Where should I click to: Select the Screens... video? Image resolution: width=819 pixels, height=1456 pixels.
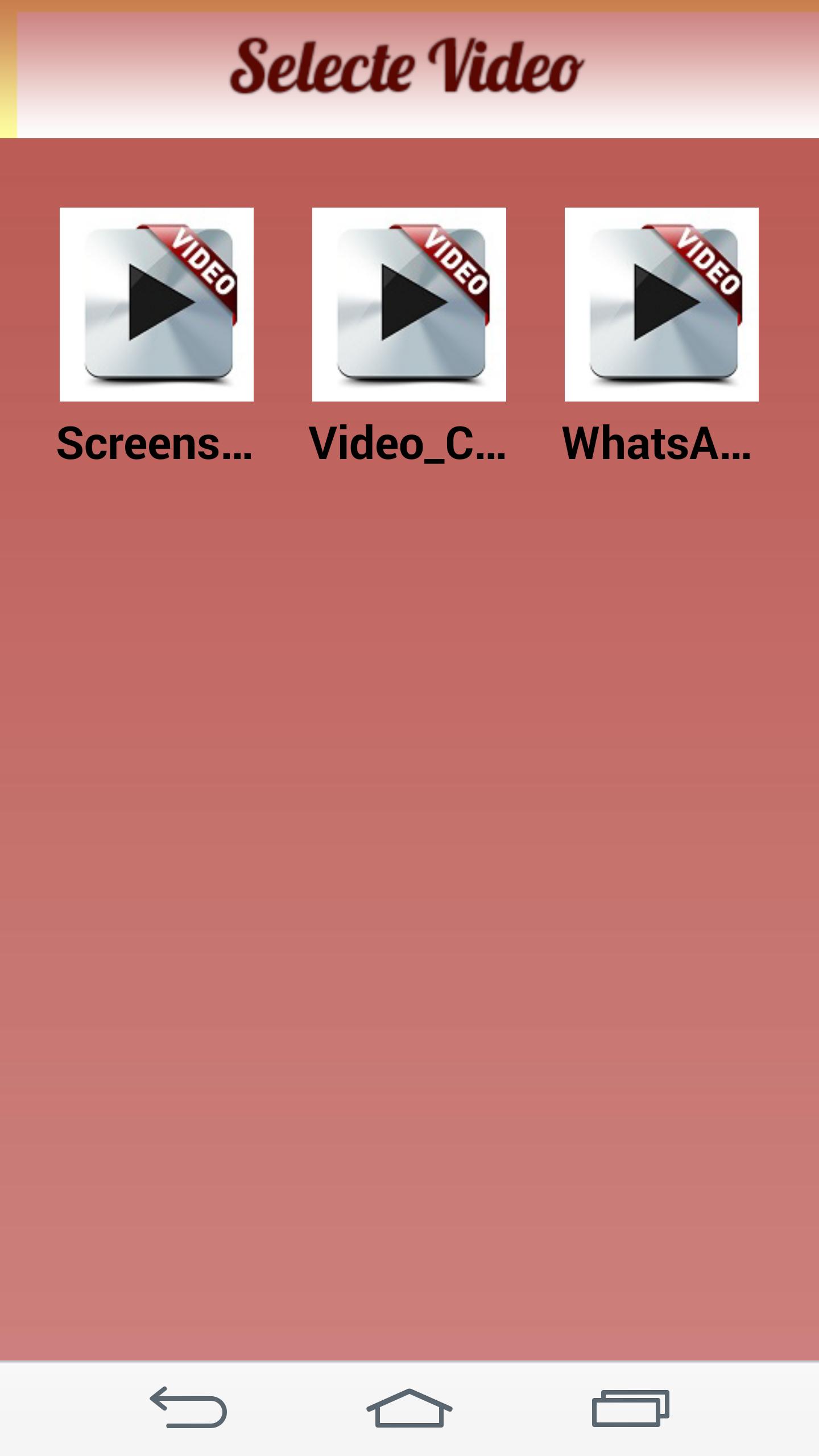(156, 304)
